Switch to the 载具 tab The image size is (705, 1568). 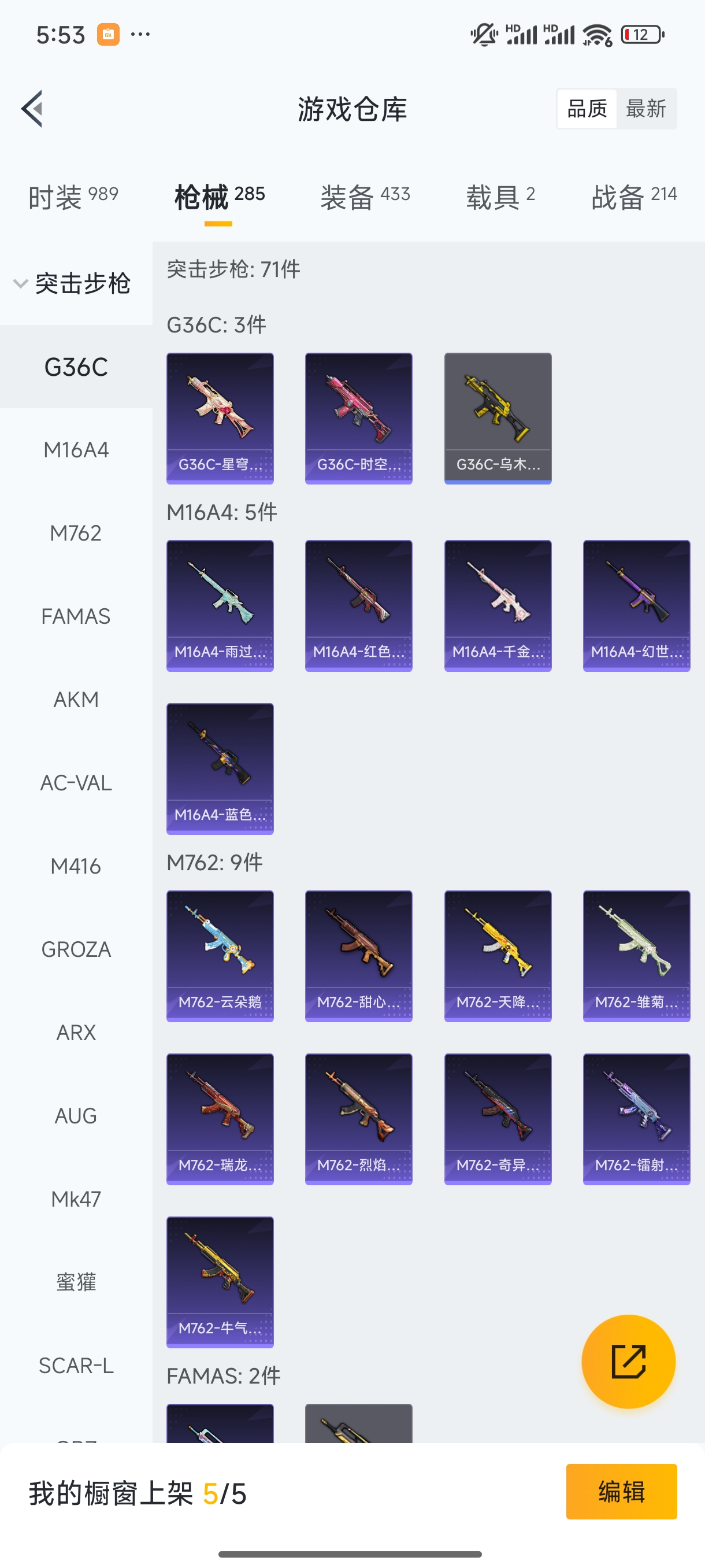pos(500,197)
